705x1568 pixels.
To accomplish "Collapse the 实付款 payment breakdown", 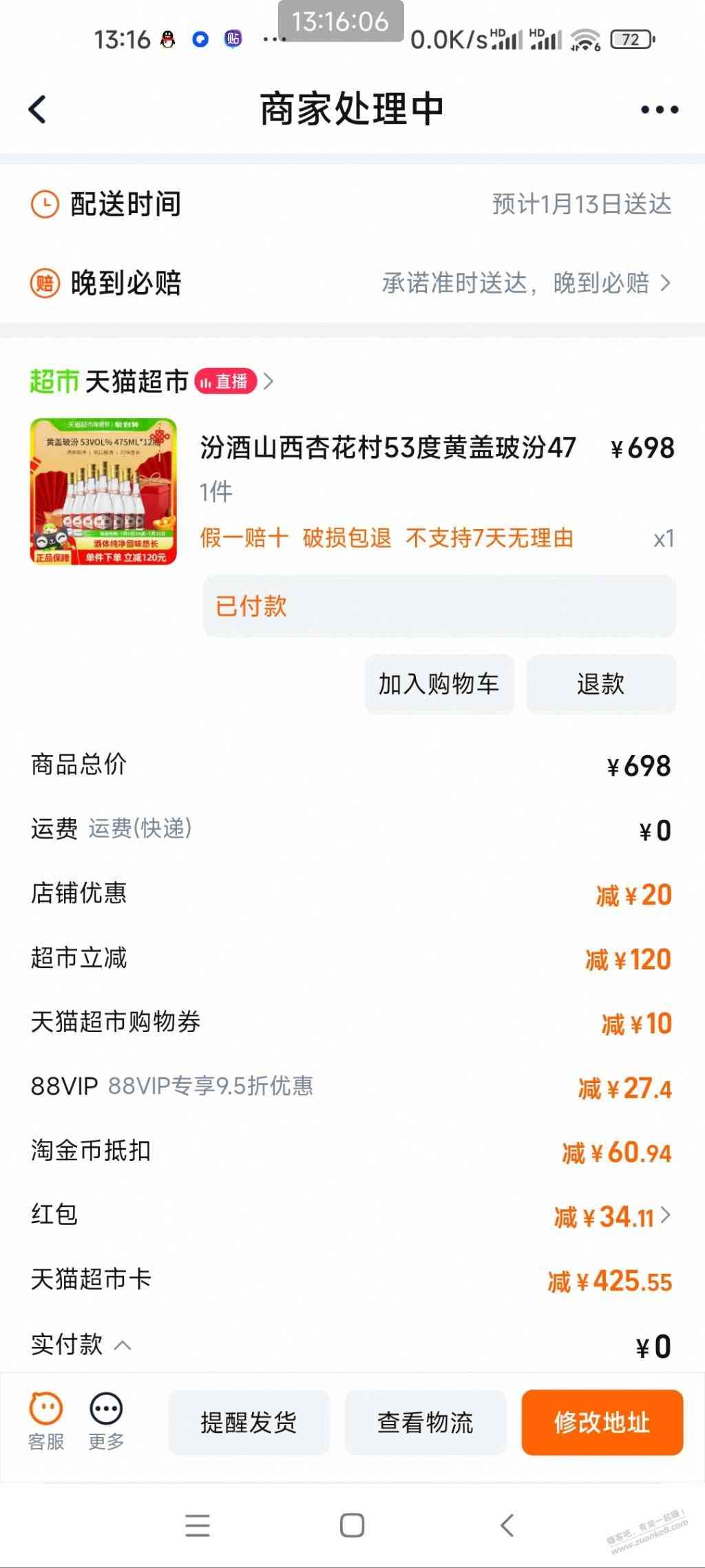I will point(123,1345).
